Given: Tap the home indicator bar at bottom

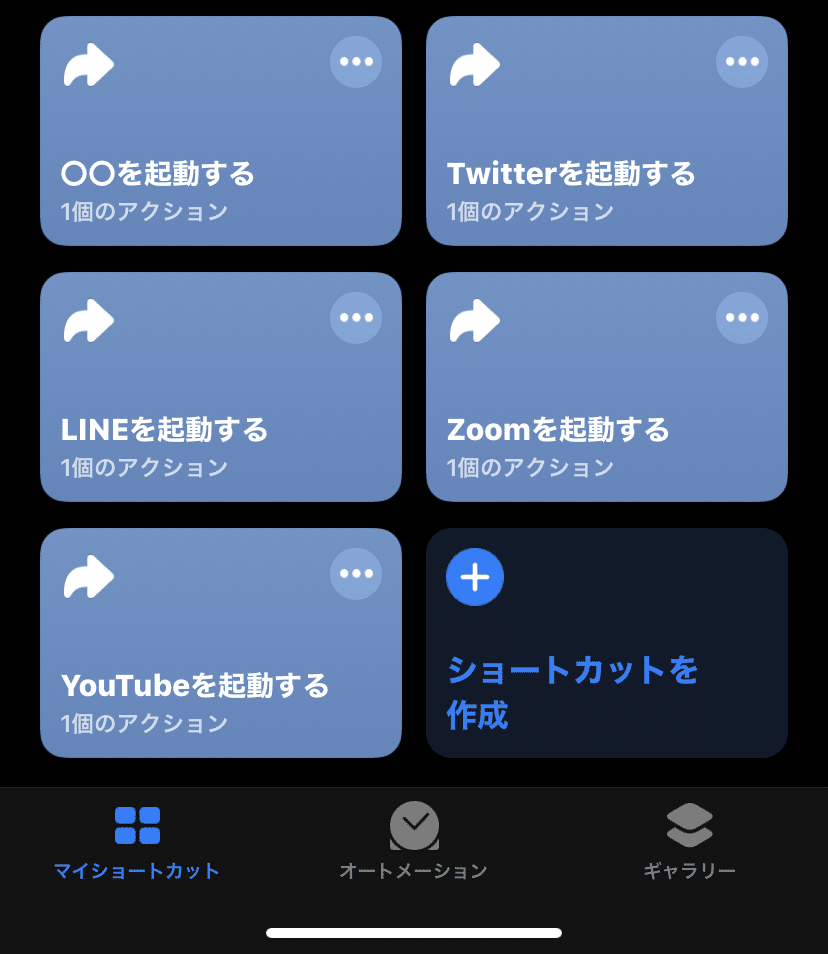Looking at the screenshot, I should pos(414,932).
